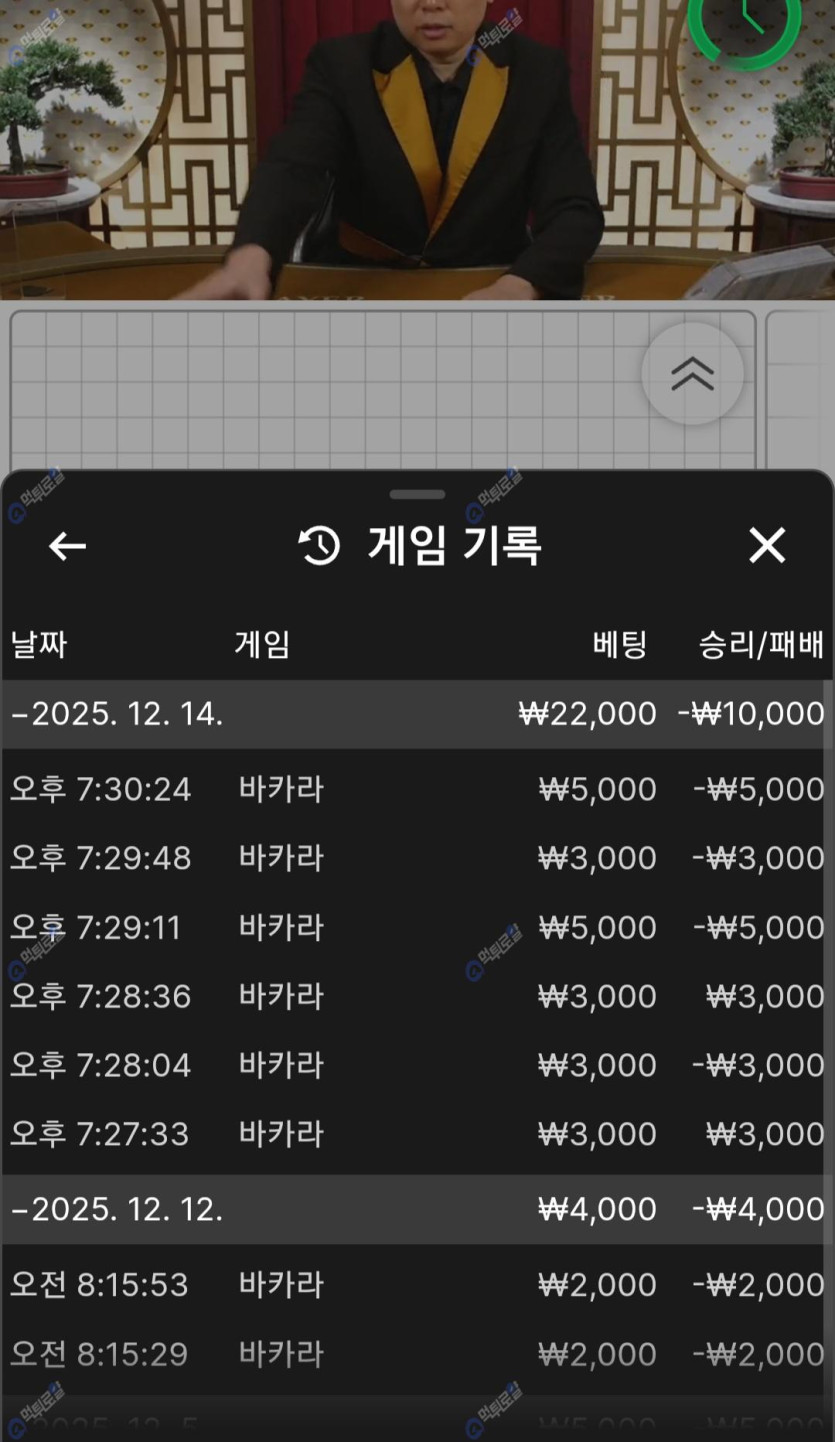The height and width of the screenshot is (1442, 835).
Task: Open the 오후 7:30:24 바카라 record
Action: pos(416,789)
